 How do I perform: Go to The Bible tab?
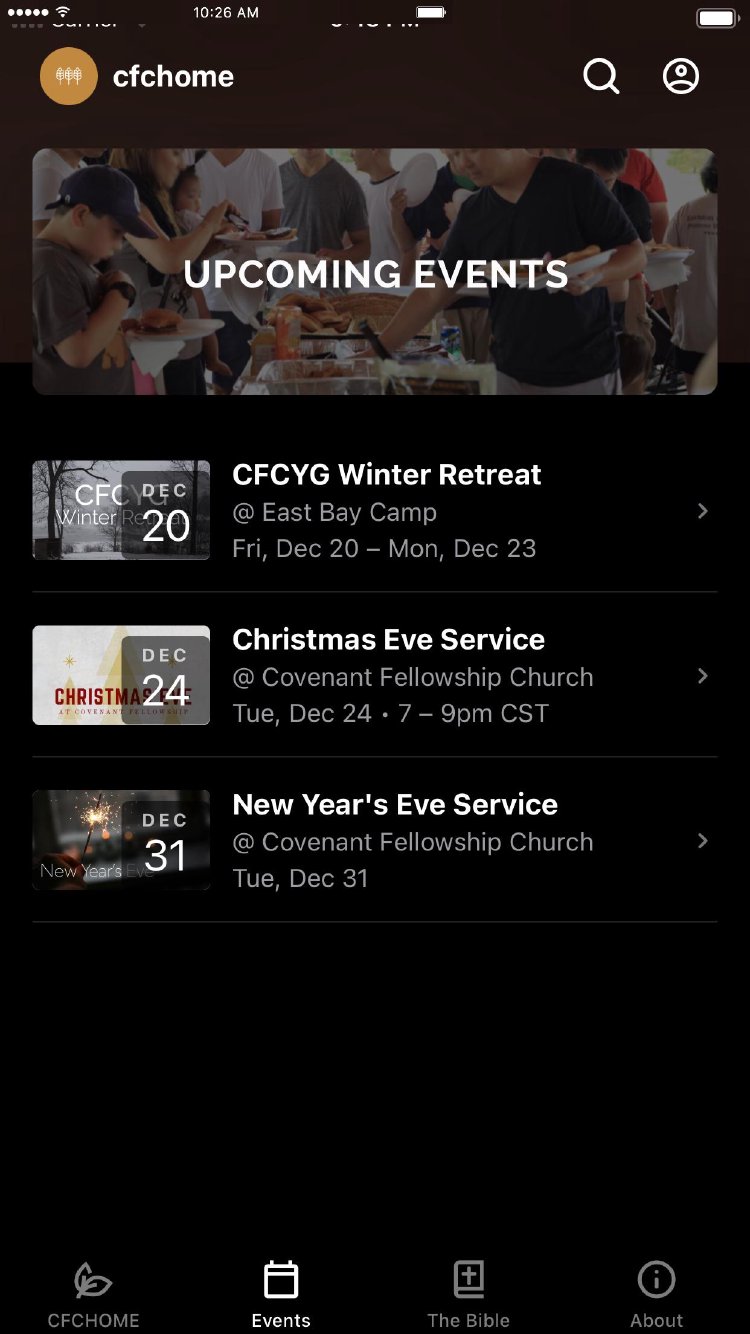pyautogui.click(x=468, y=1294)
